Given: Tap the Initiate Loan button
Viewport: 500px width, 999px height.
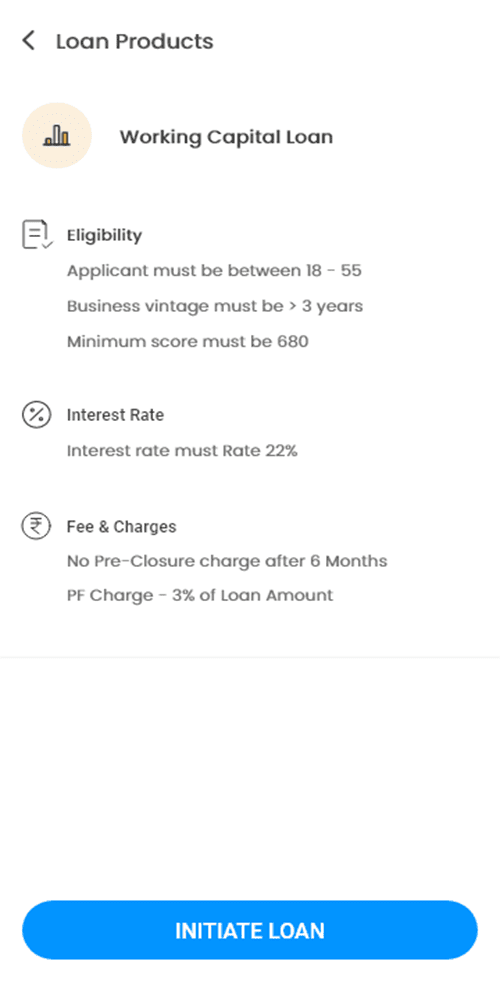Looking at the screenshot, I should [250, 930].
